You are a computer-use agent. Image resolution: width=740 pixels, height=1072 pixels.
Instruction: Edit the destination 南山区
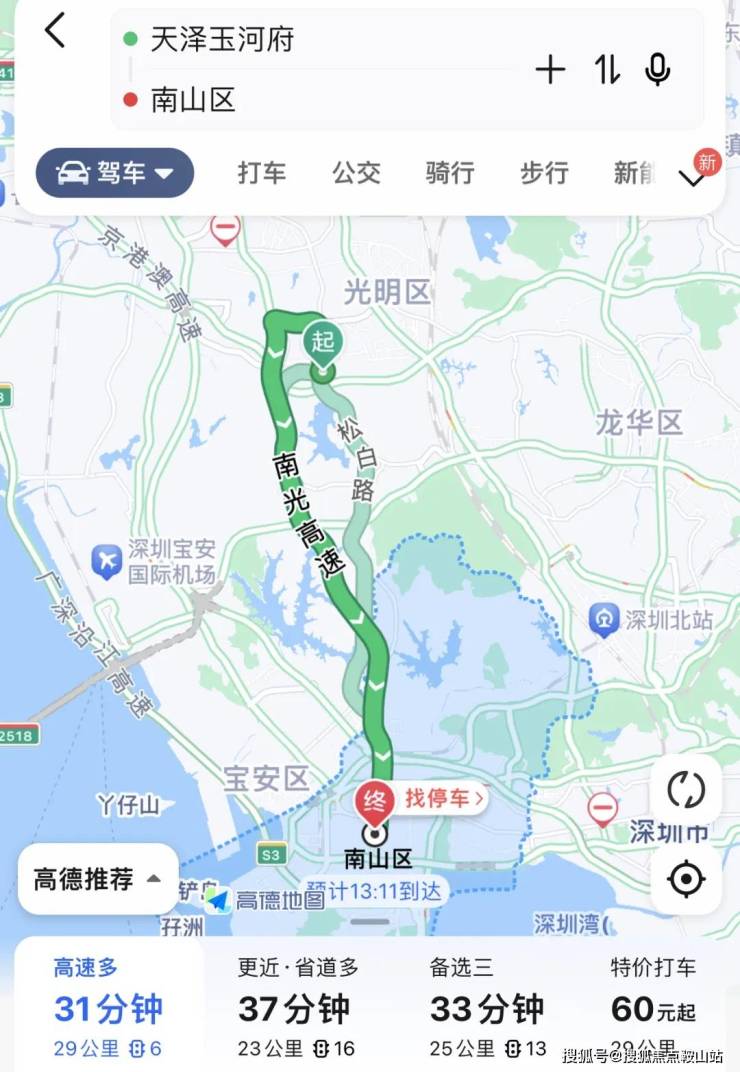pos(193,99)
